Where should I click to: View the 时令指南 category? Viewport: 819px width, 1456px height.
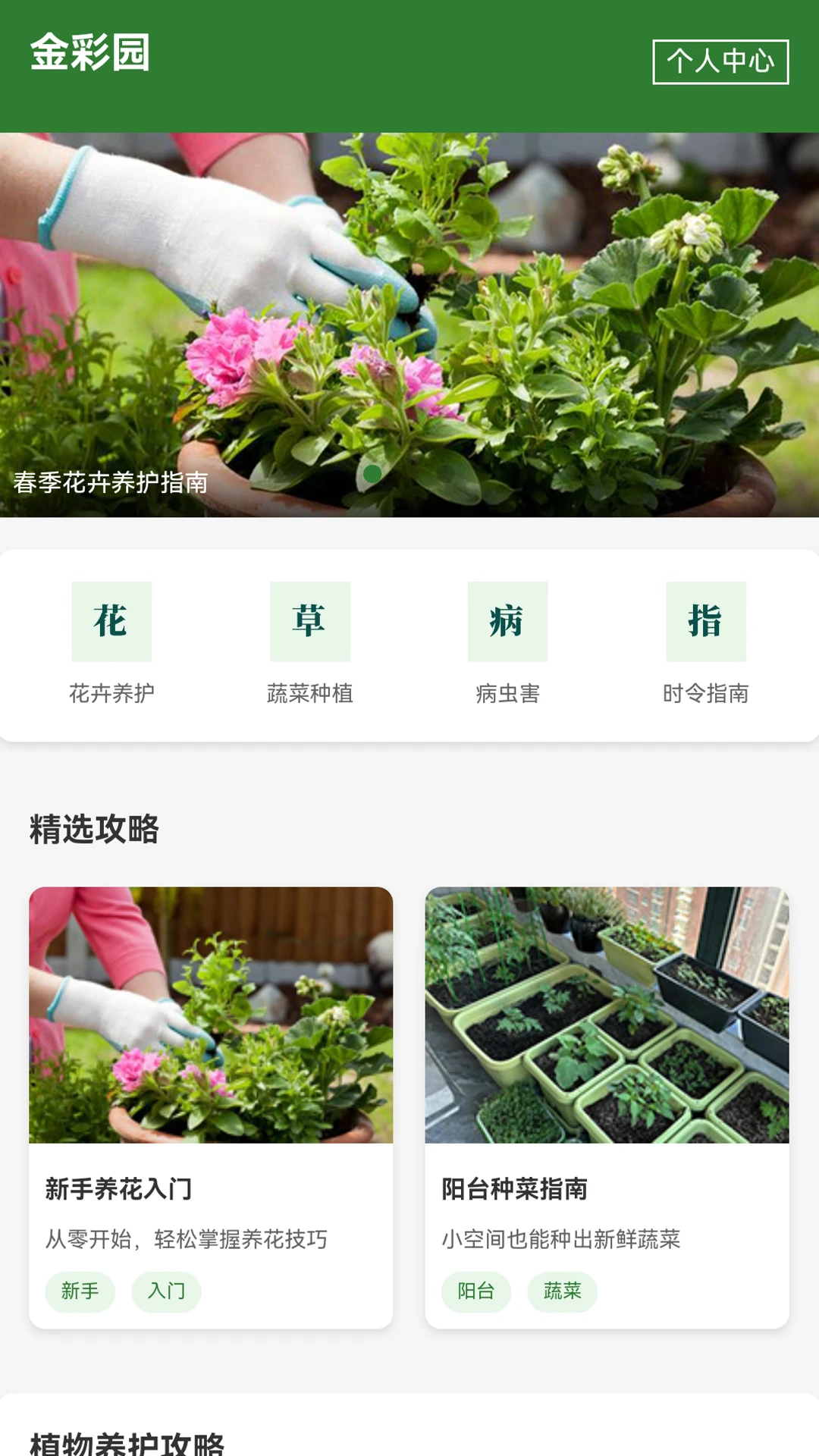pyautogui.click(x=705, y=643)
